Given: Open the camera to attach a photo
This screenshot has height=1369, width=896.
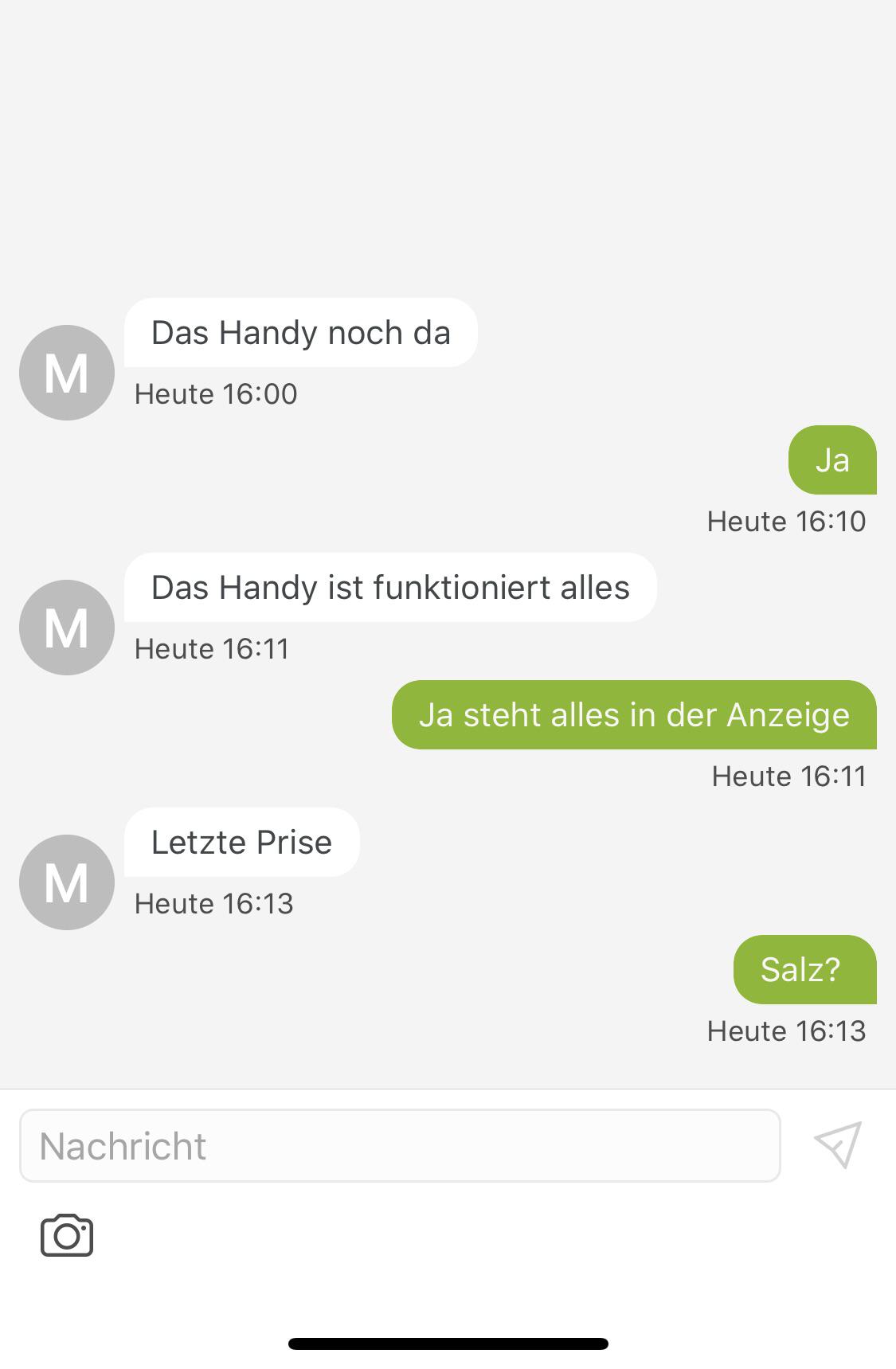Looking at the screenshot, I should [67, 1235].
